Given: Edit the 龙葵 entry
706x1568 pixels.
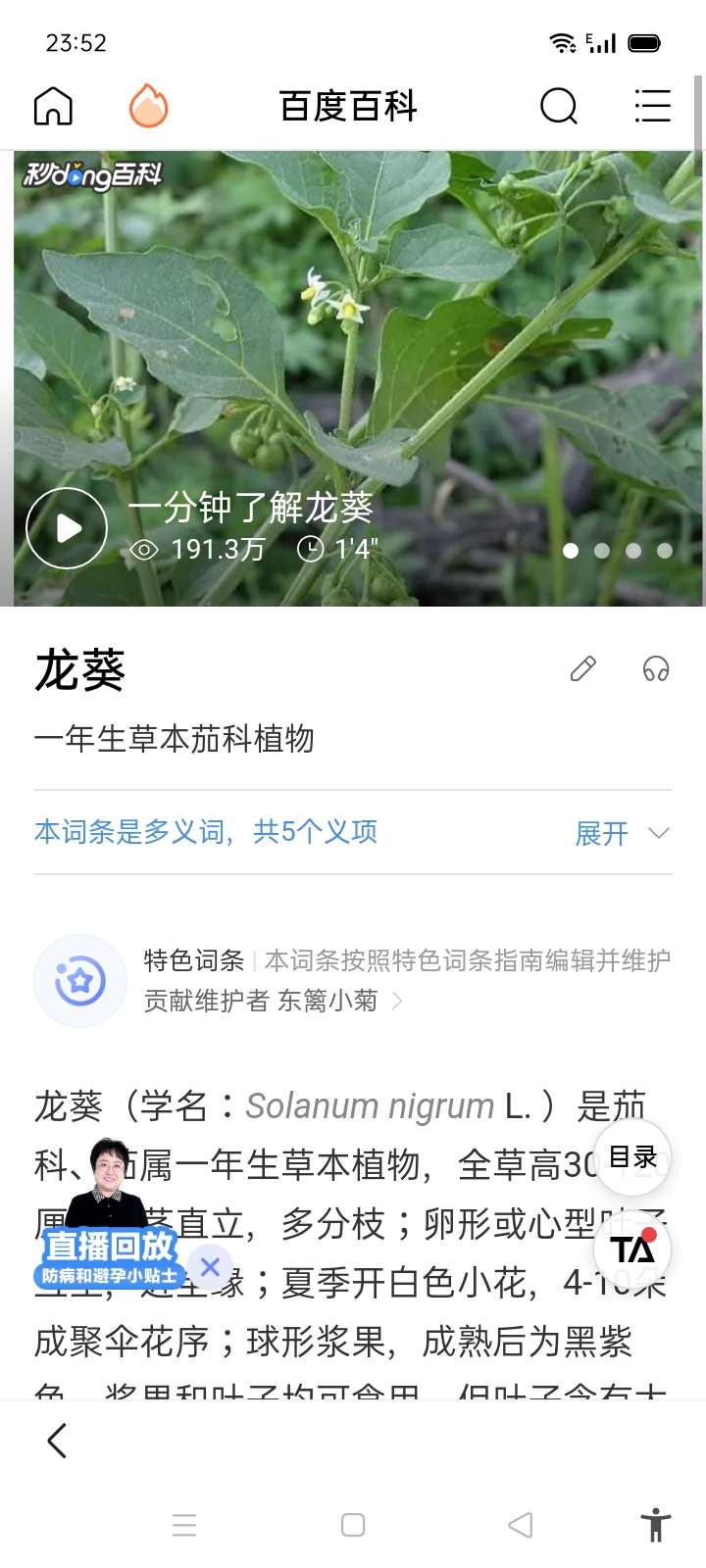Looking at the screenshot, I should (583, 669).
